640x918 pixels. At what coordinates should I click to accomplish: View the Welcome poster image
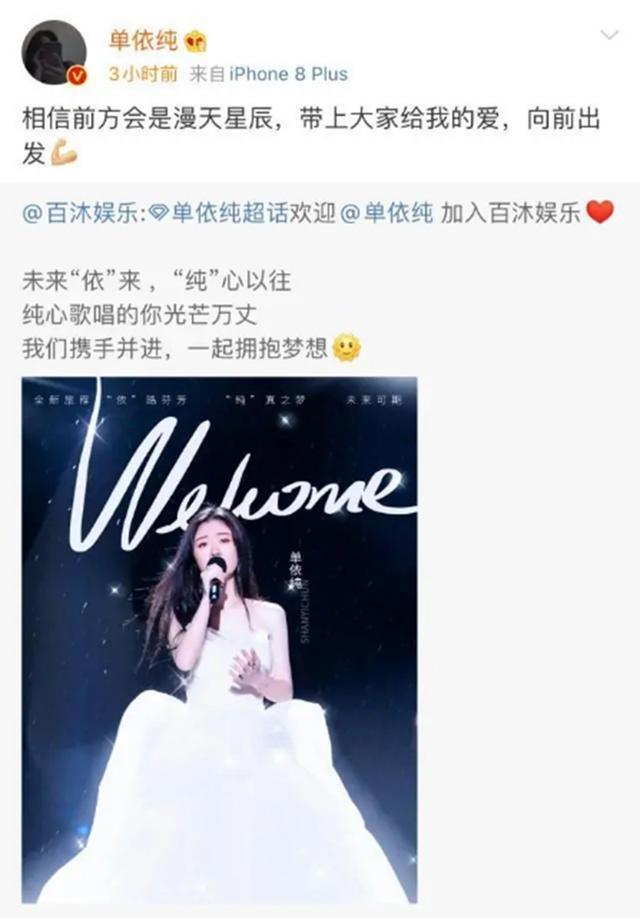tap(219, 640)
